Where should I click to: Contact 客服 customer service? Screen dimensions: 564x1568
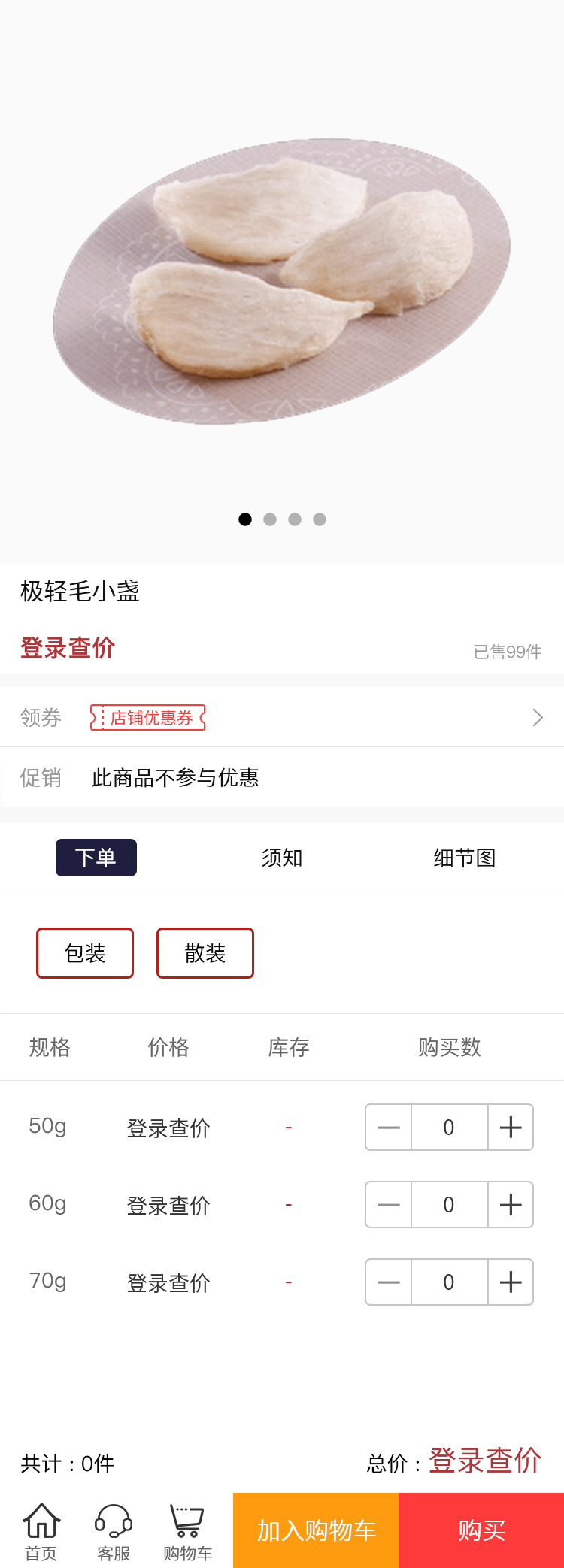(114, 1530)
